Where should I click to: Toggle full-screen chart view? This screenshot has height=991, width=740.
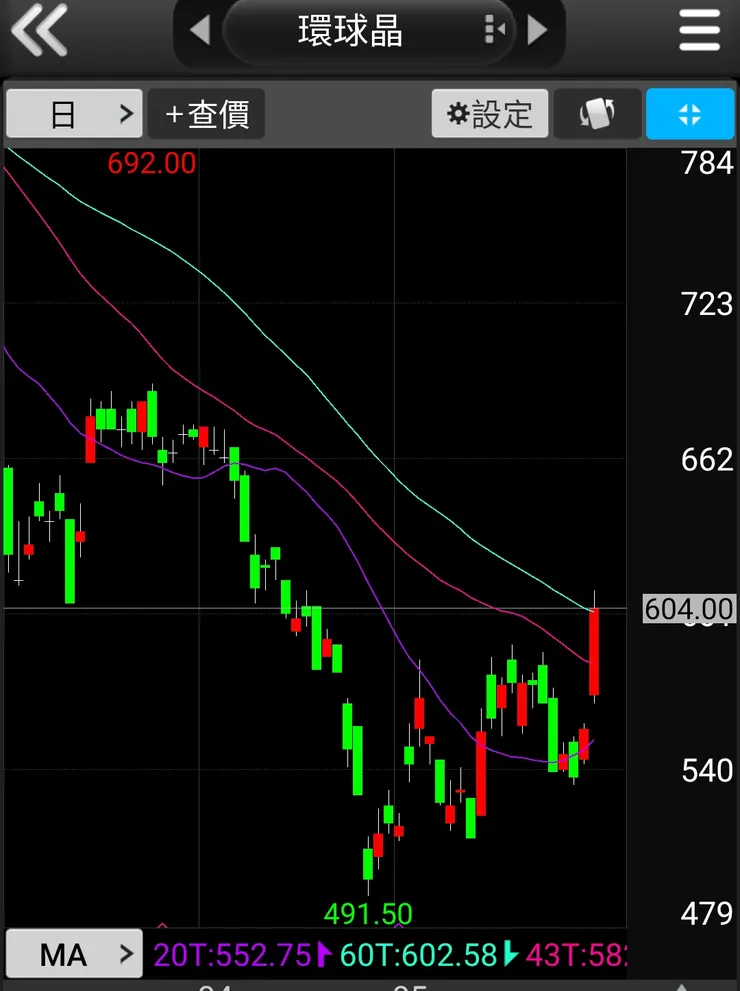tap(690, 114)
